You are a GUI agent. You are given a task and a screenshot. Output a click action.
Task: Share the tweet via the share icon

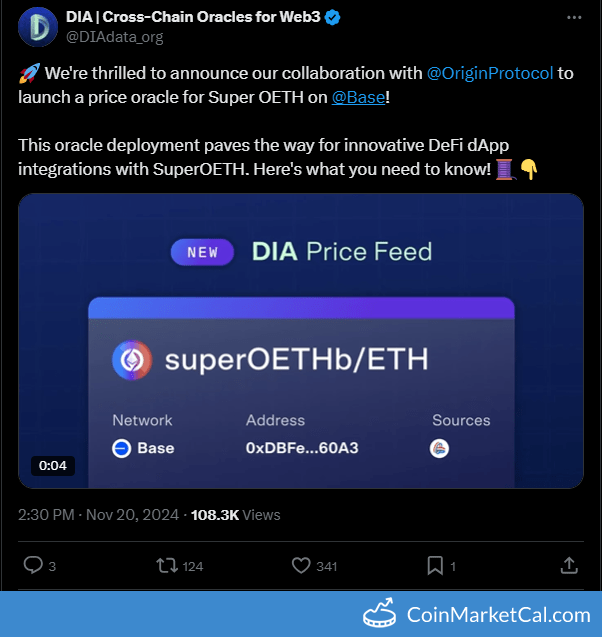pyautogui.click(x=569, y=565)
